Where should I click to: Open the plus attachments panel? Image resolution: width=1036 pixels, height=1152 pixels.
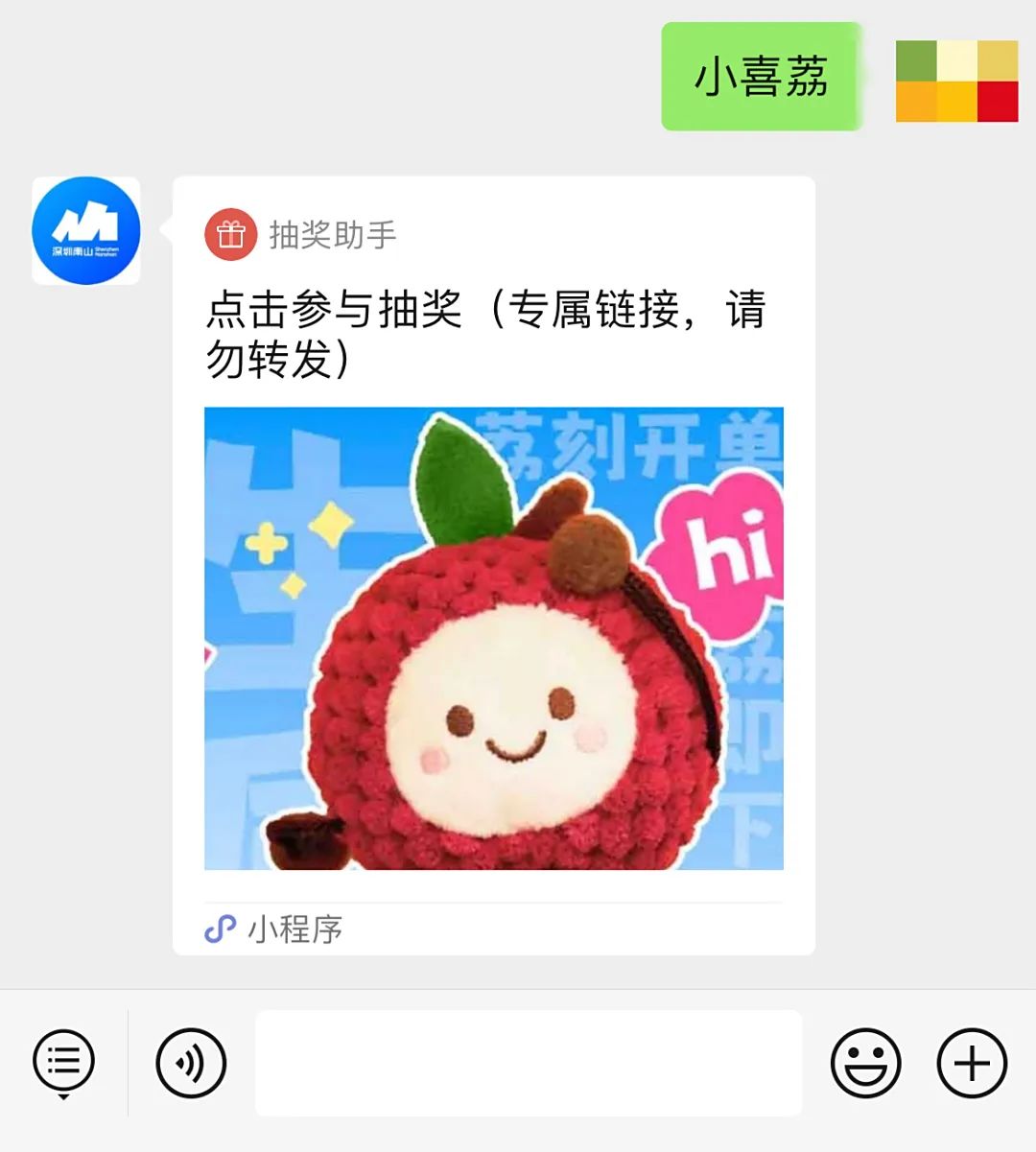[x=972, y=1063]
